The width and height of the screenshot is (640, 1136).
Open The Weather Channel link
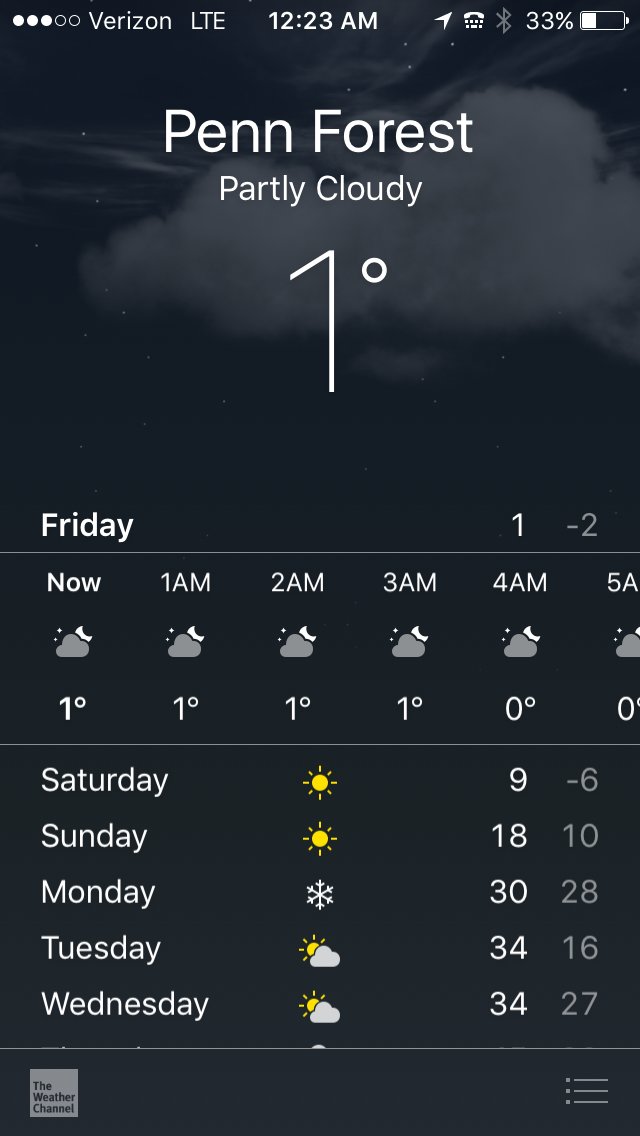pos(53,1093)
